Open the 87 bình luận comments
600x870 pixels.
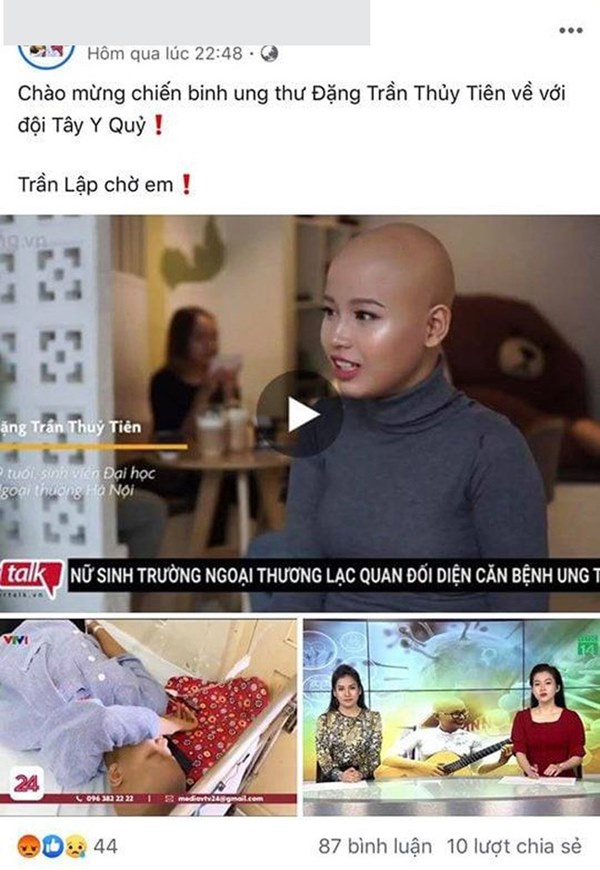tap(375, 847)
